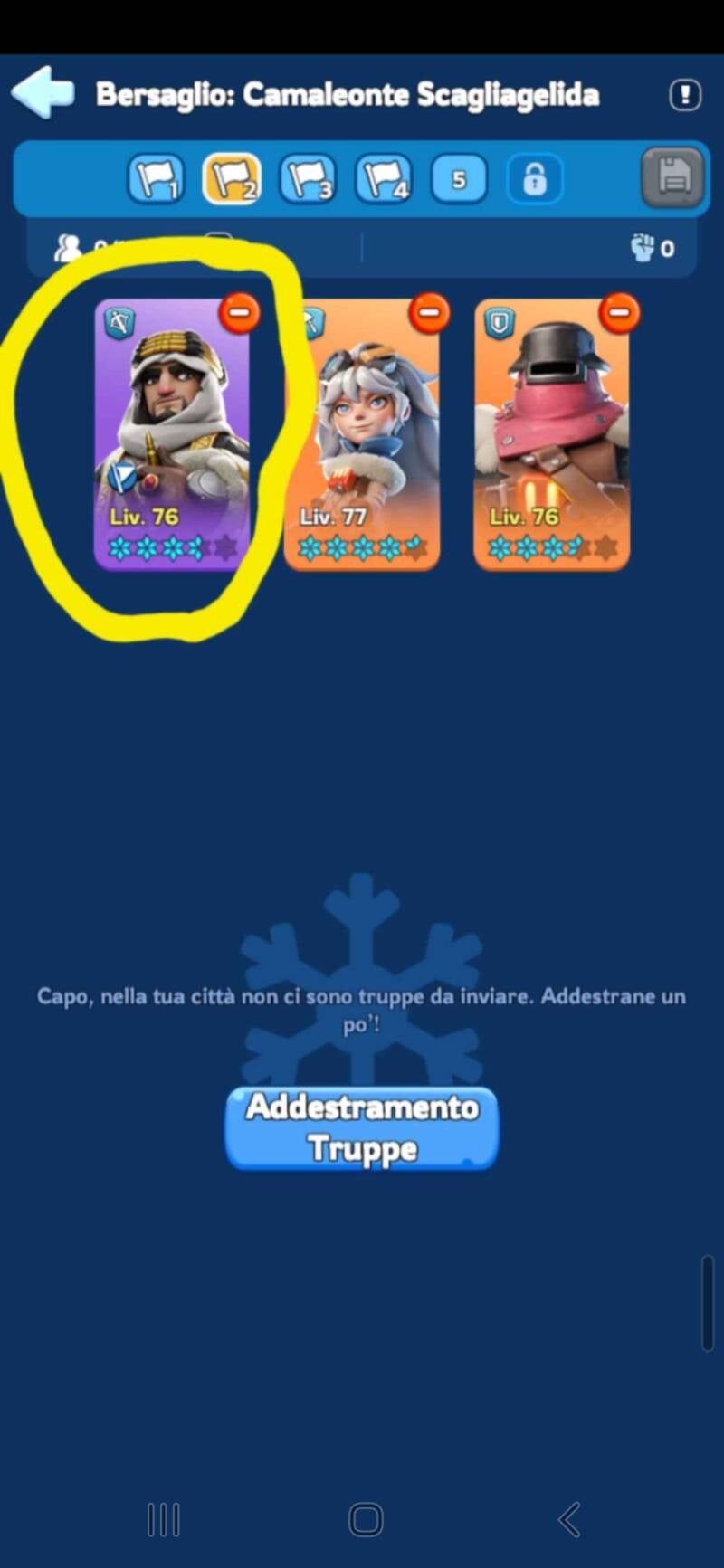Open the exclamation info icon

point(685,94)
